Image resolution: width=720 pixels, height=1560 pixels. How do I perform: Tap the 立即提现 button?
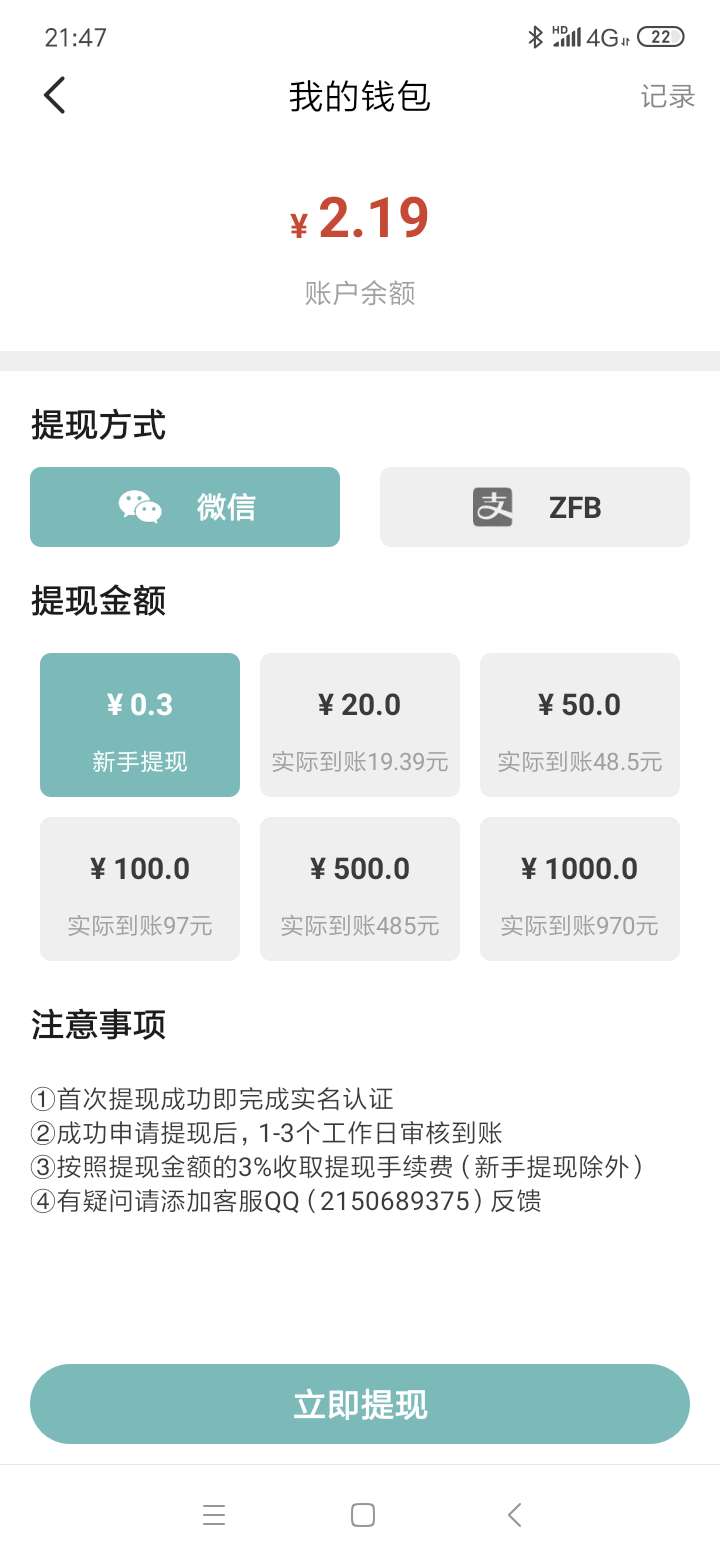pyautogui.click(x=360, y=1404)
